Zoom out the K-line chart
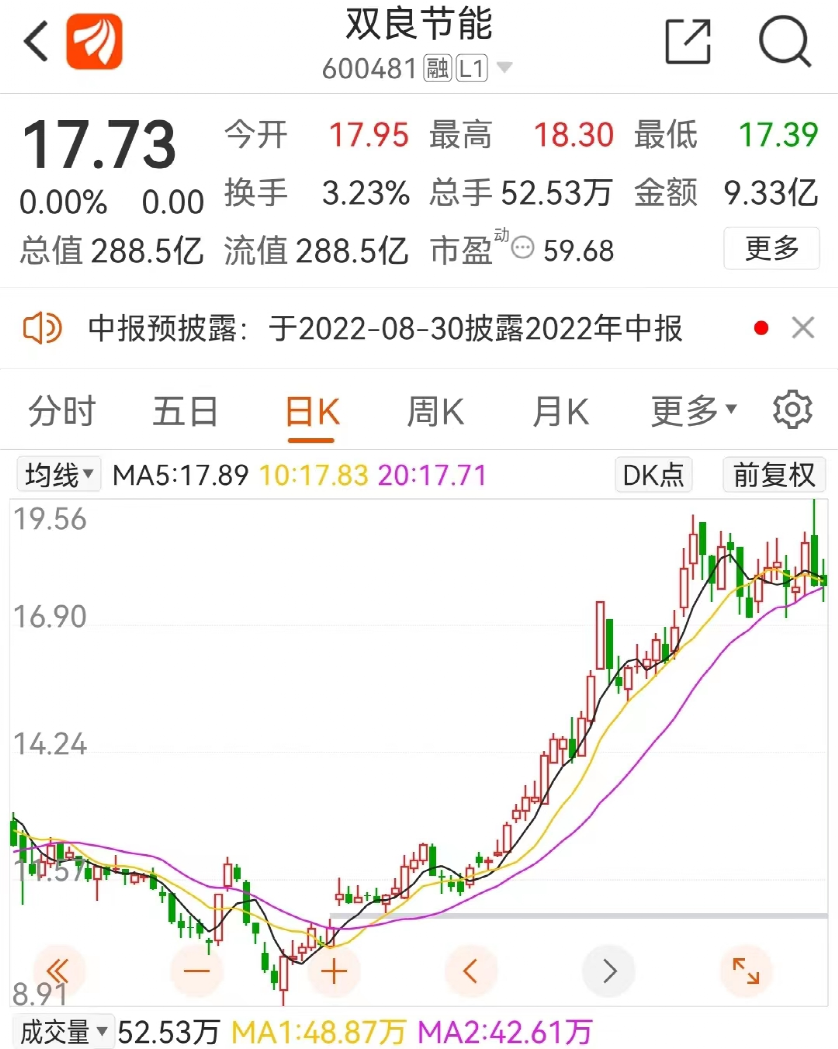The image size is (838, 1049). (197, 970)
